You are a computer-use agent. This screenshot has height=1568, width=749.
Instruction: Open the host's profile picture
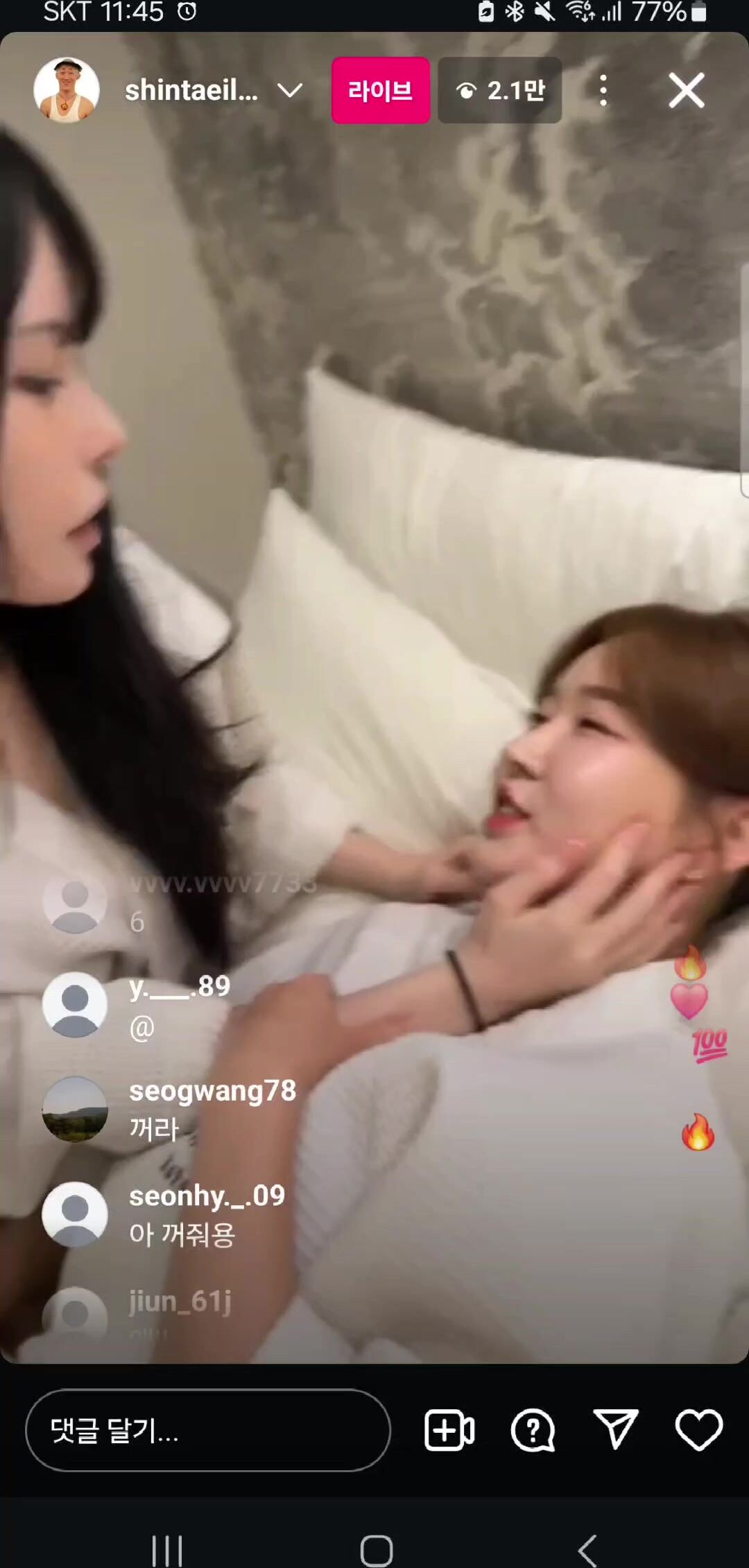point(67,90)
